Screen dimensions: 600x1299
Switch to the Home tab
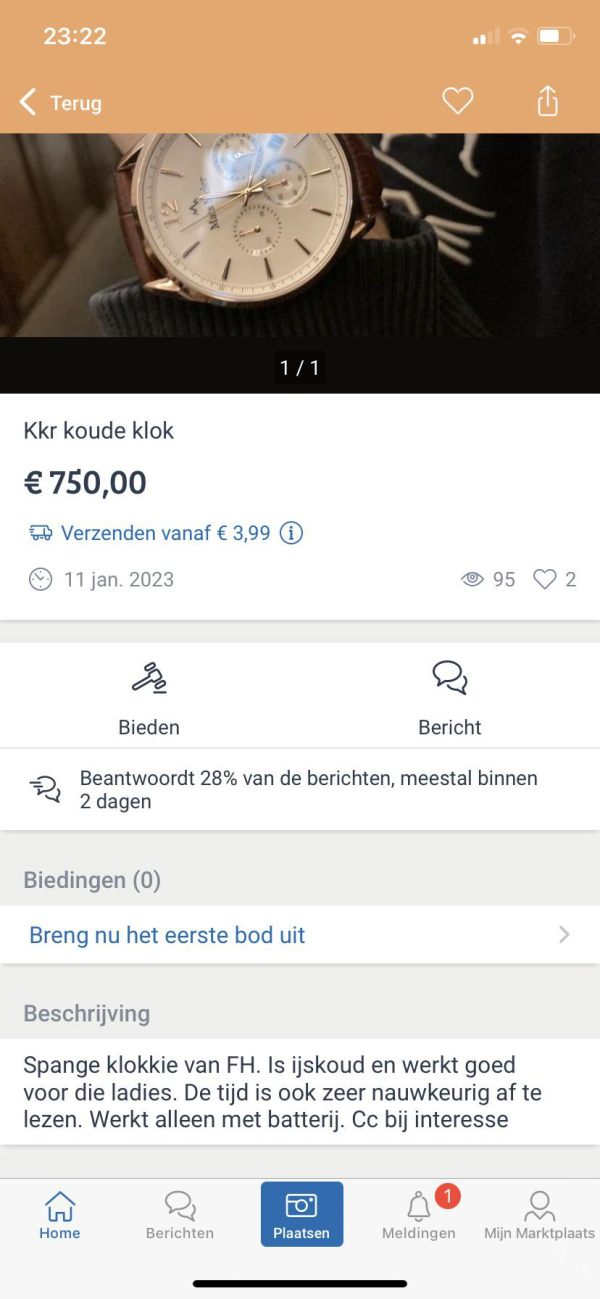pos(60,1215)
